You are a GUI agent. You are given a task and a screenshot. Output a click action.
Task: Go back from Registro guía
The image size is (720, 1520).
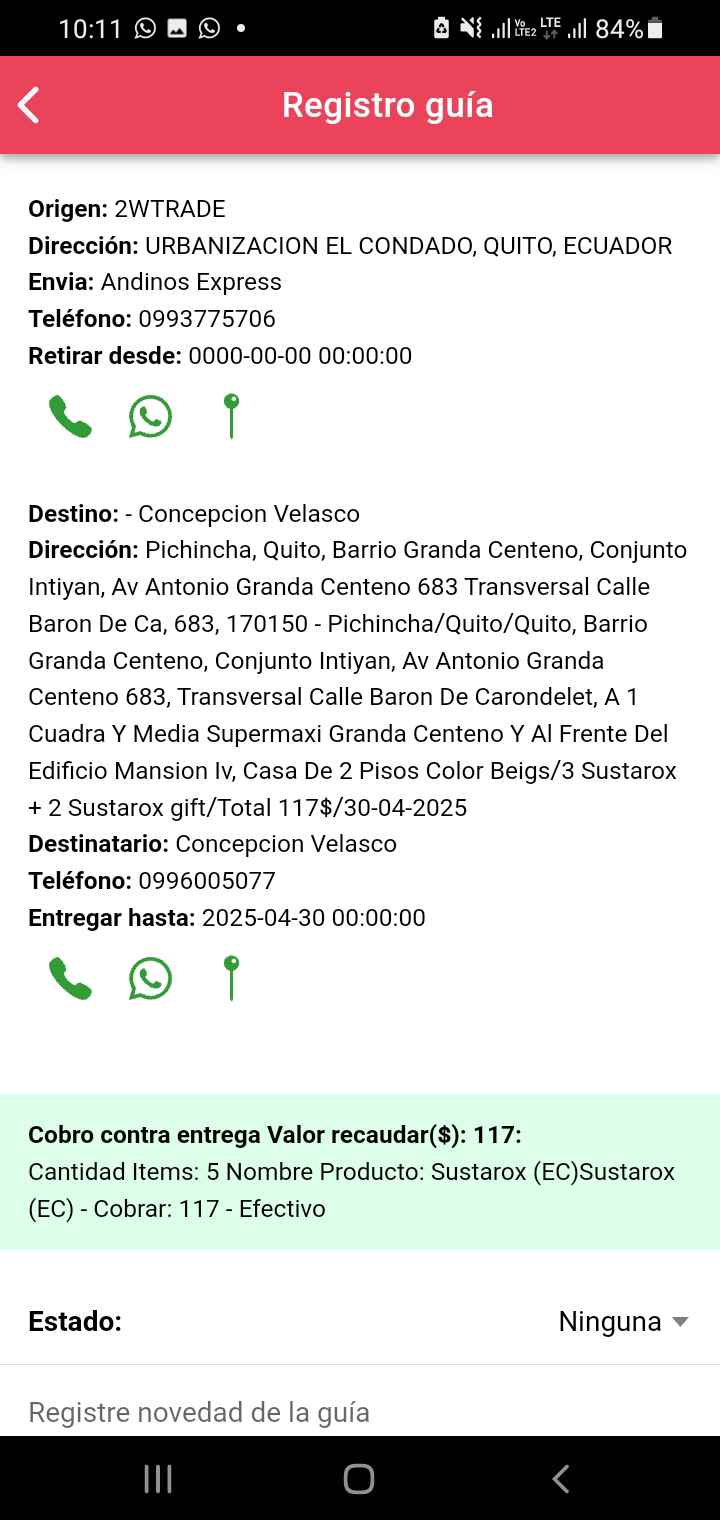click(29, 105)
